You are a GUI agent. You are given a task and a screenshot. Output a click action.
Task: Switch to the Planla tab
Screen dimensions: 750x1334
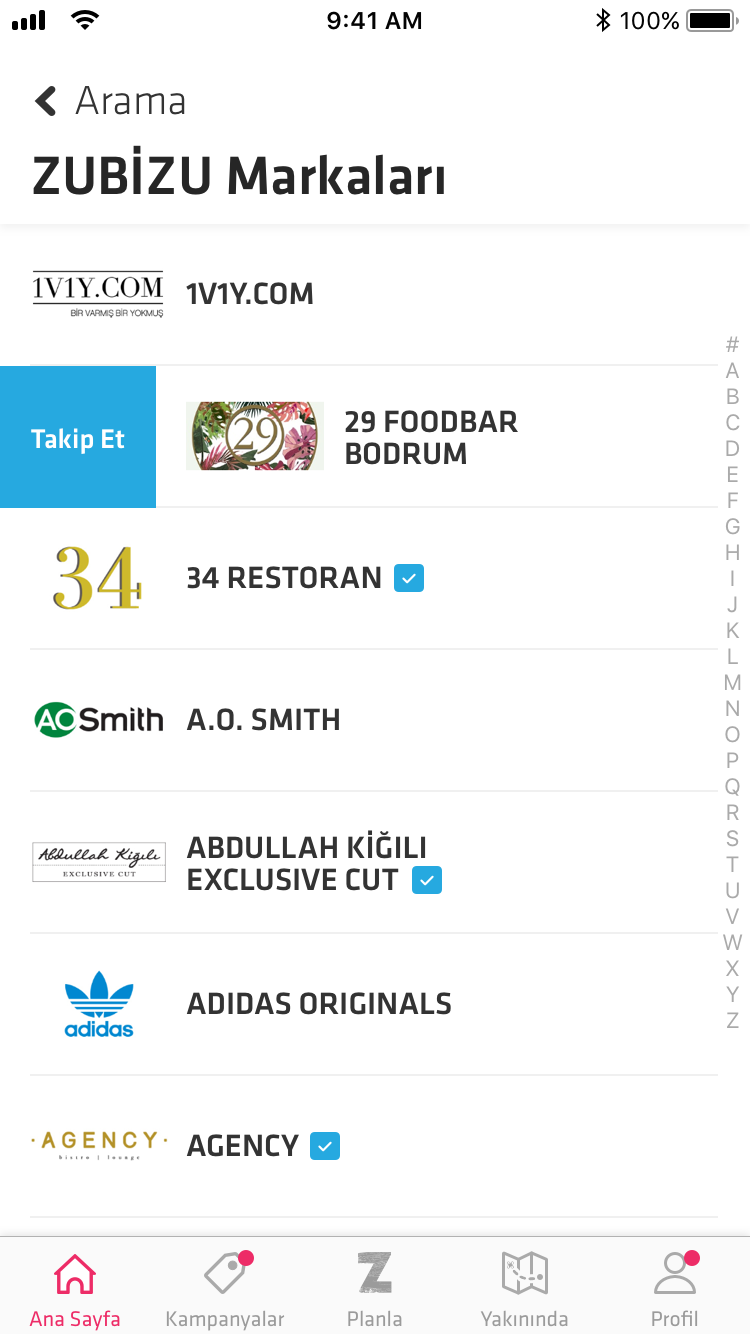click(x=375, y=1291)
